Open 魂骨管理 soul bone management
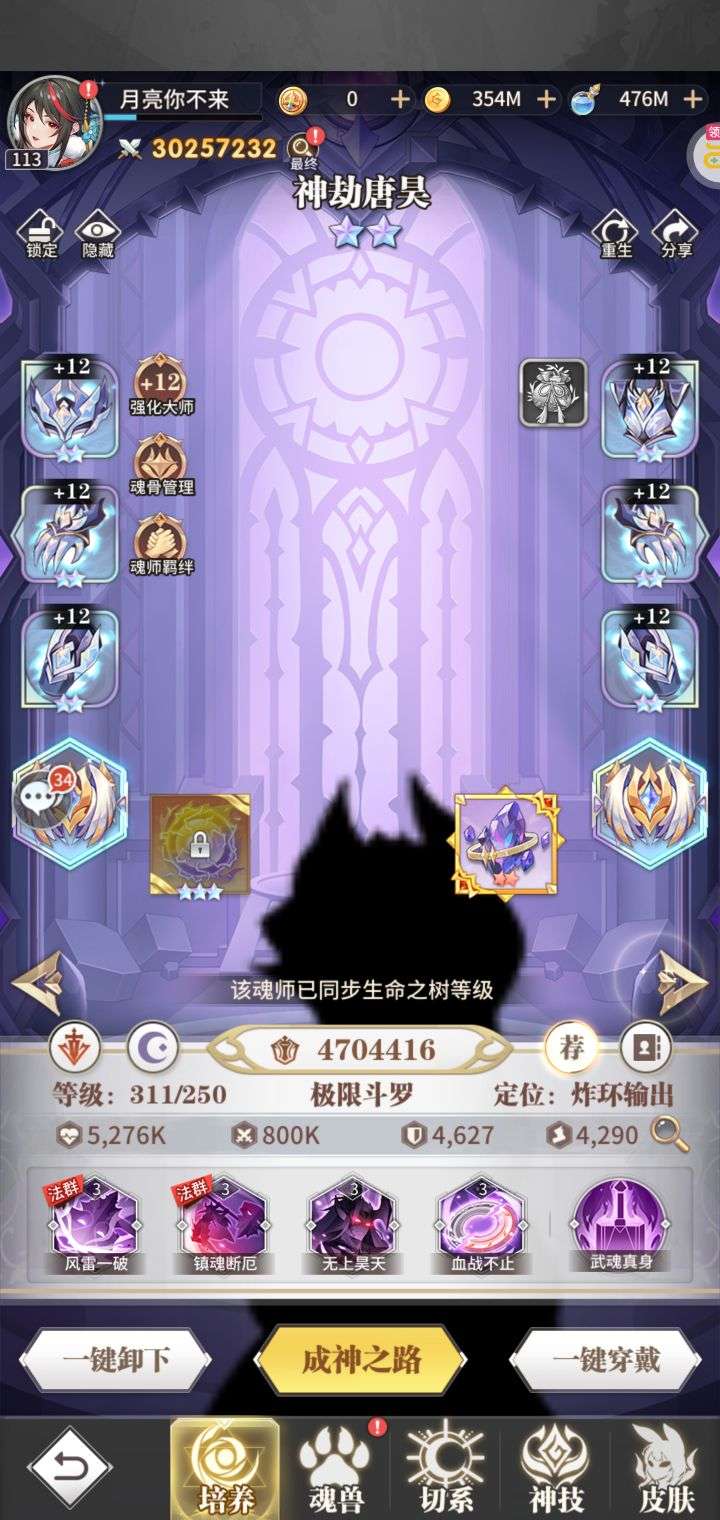Viewport: 720px width, 1520px height. pos(160,462)
